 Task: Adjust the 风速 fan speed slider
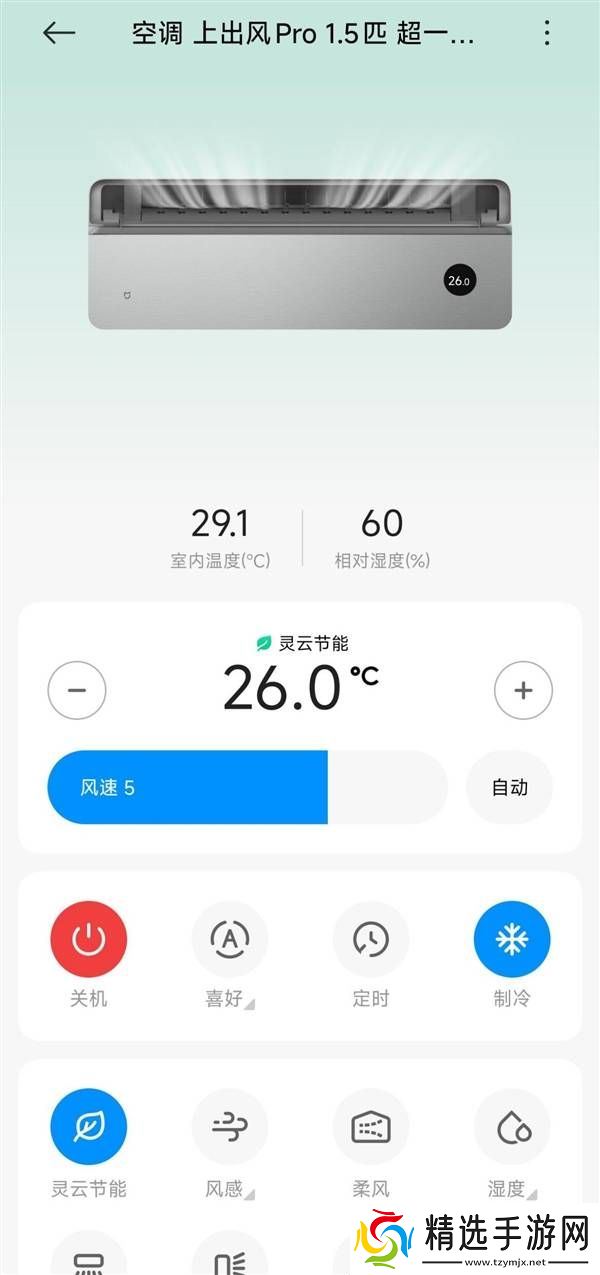pos(247,788)
